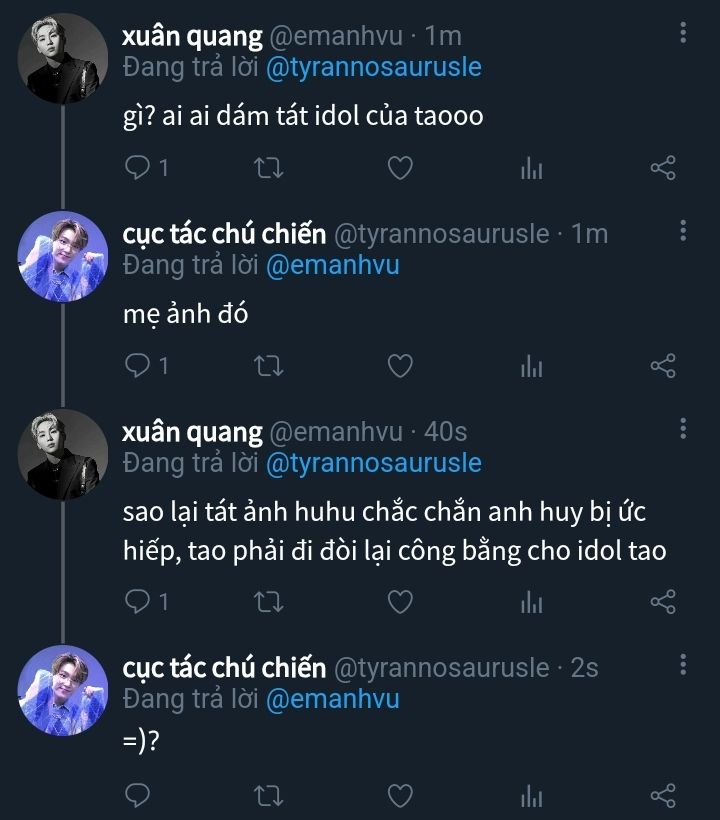Viewport: 720px width, 820px height.
Task: Like the tweet "gì? ai ai dám tát idol"
Action: coord(400,168)
